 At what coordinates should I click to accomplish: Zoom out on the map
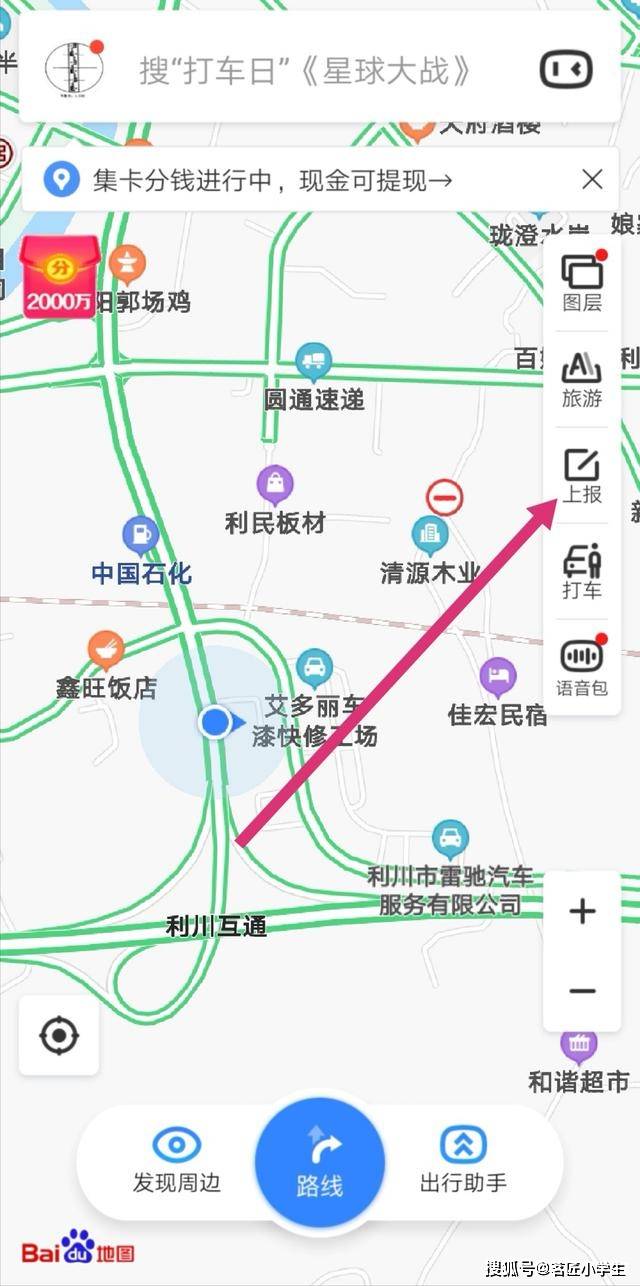click(582, 991)
